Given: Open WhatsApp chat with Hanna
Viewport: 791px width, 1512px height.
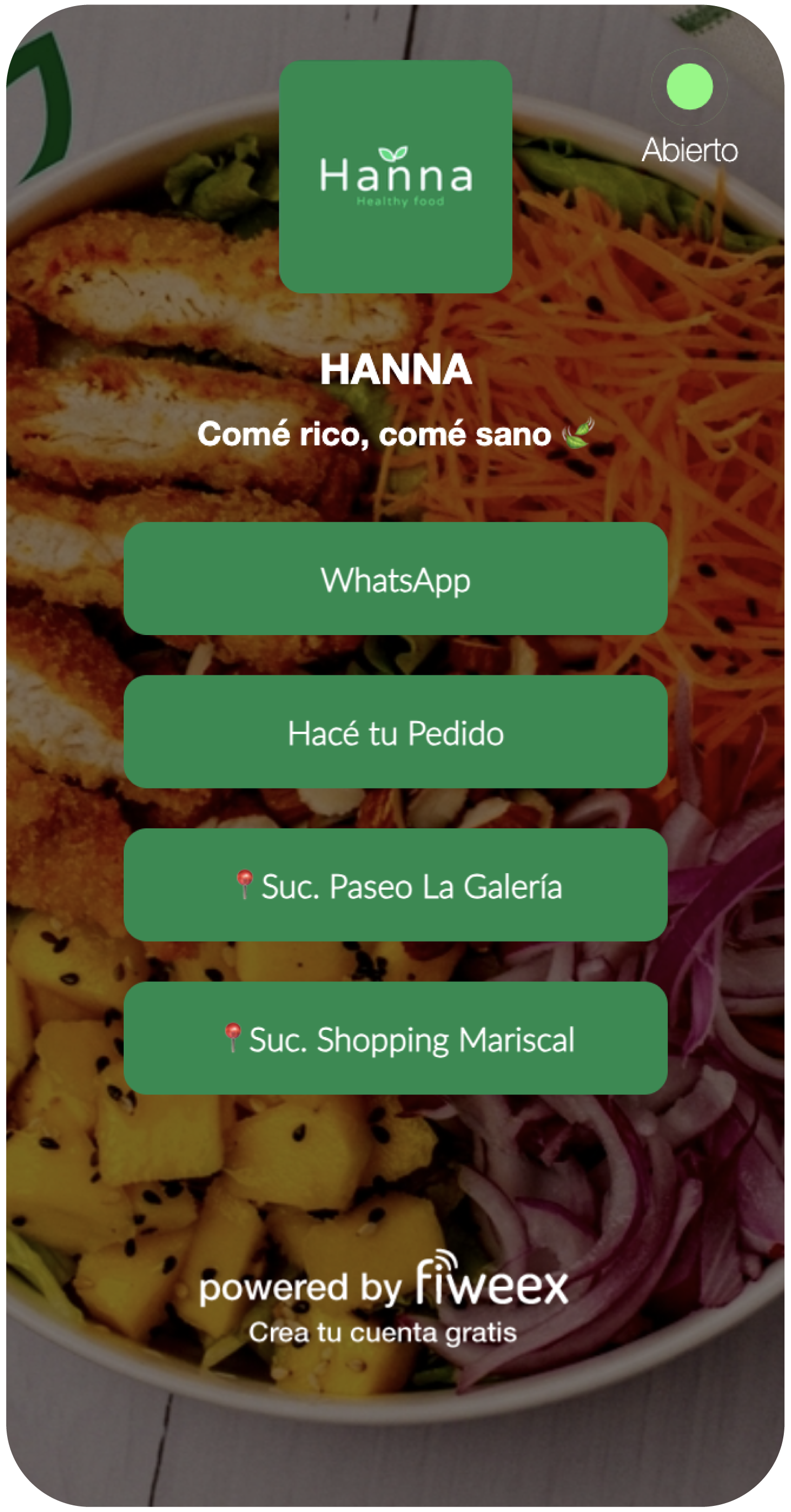Looking at the screenshot, I should (396, 580).
